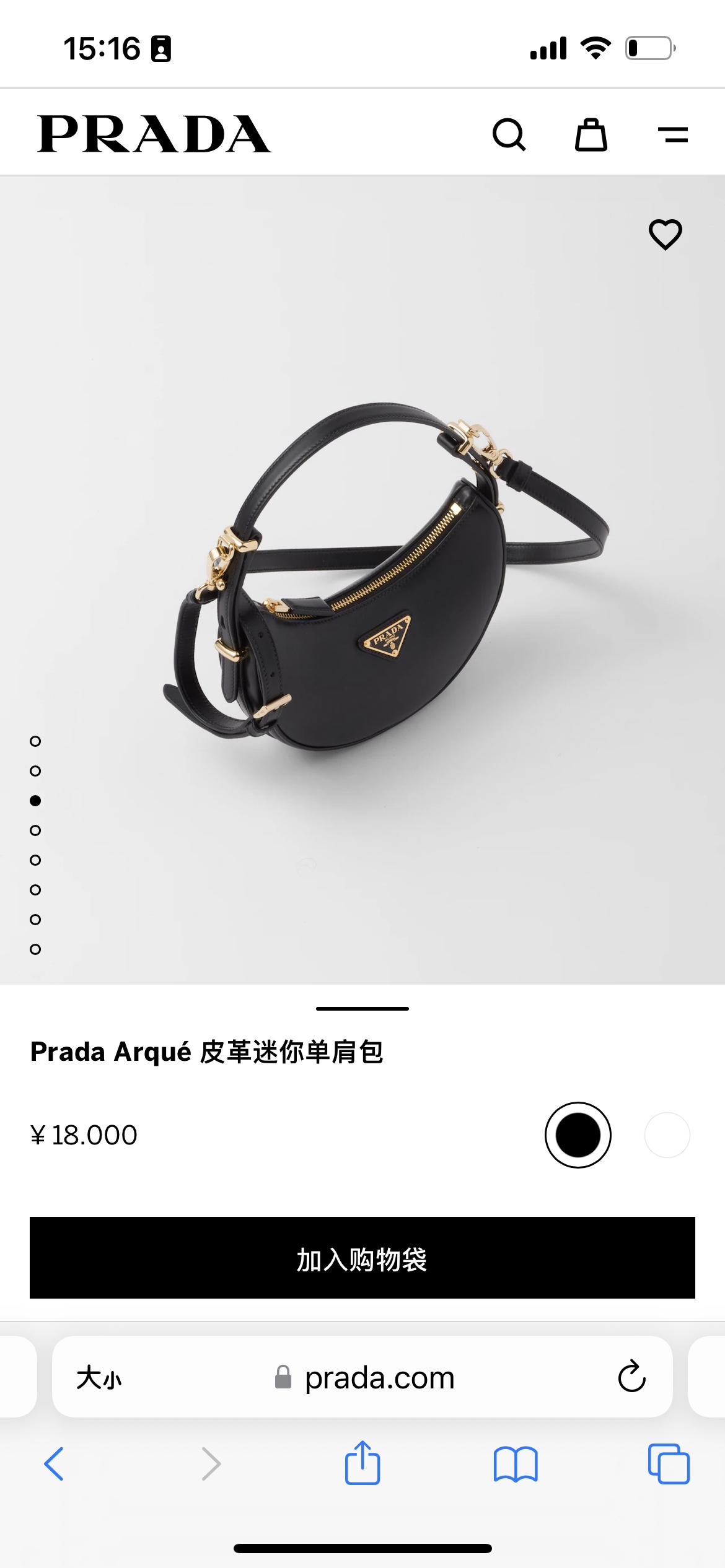Open the 大小 page settings menu
725x1568 pixels.
pyautogui.click(x=99, y=1378)
